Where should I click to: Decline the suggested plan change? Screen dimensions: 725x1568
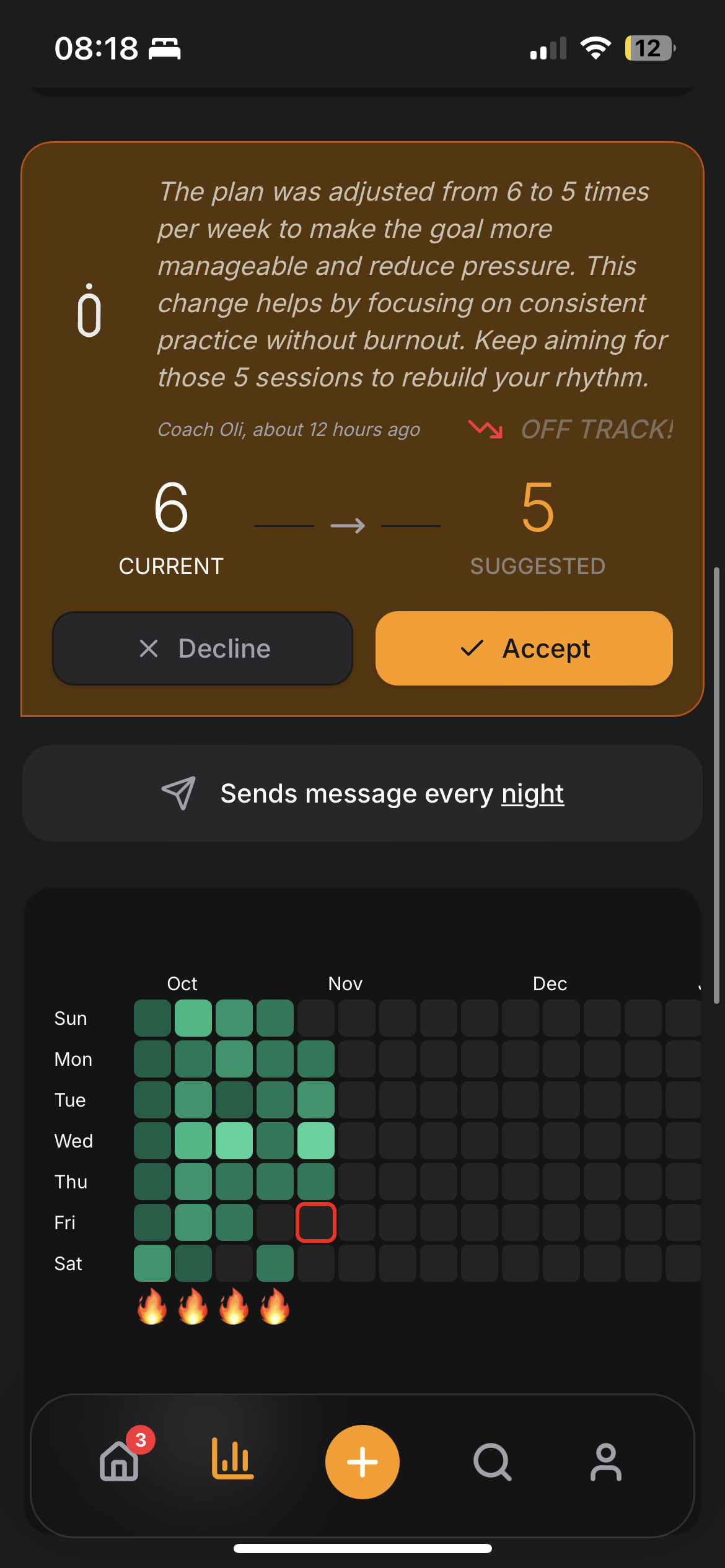203,648
